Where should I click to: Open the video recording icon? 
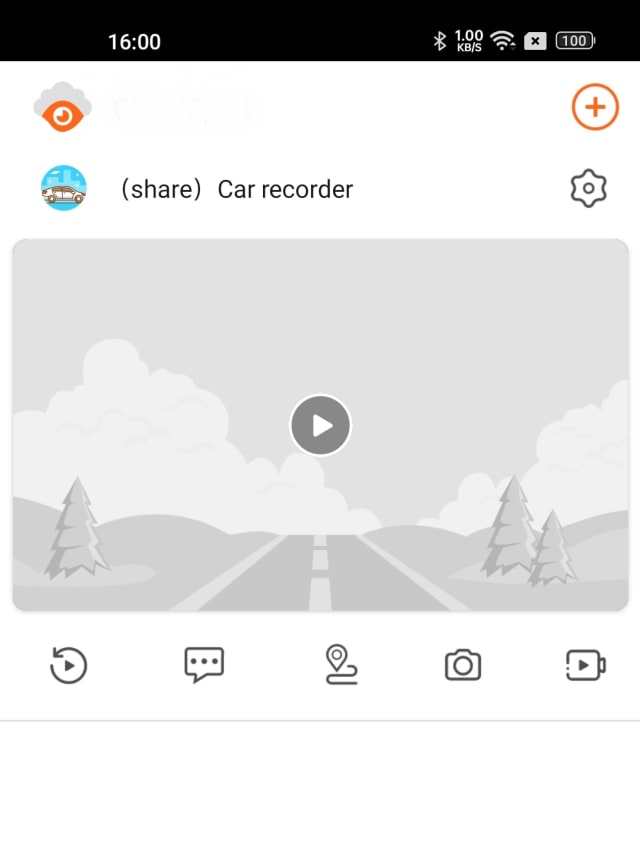(585, 665)
